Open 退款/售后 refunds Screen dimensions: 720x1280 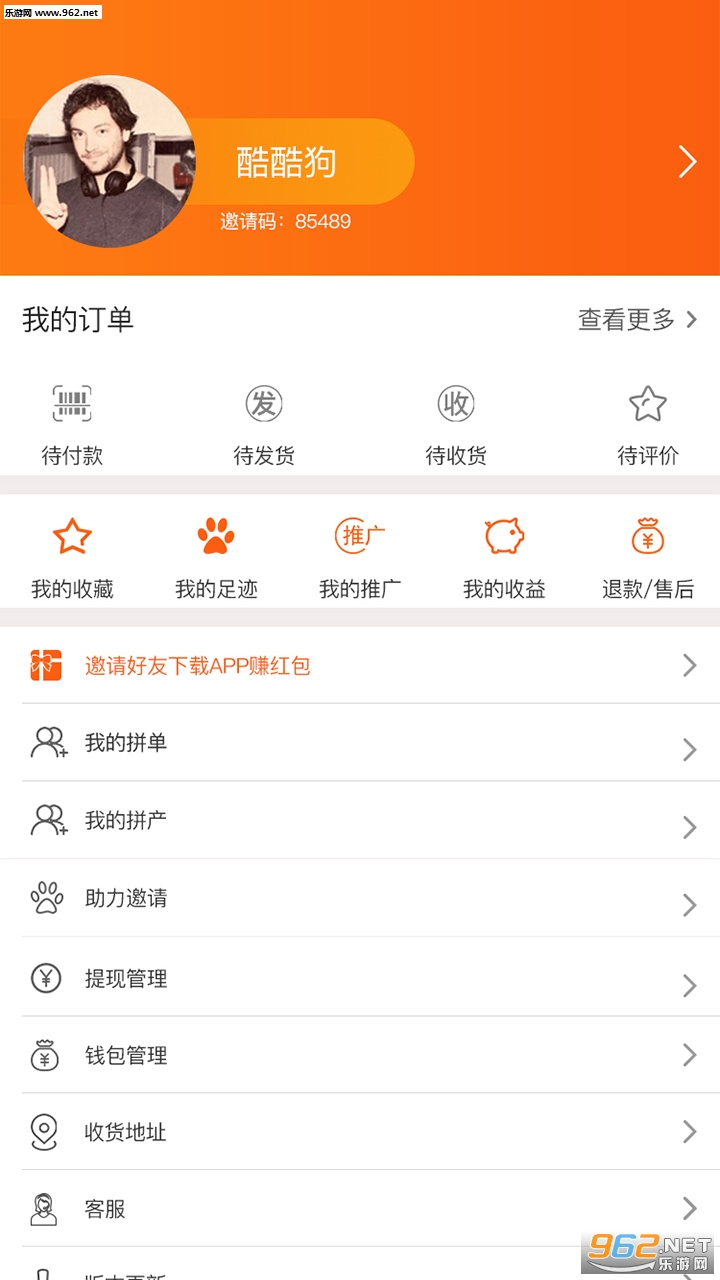click(x=648, y=558)
